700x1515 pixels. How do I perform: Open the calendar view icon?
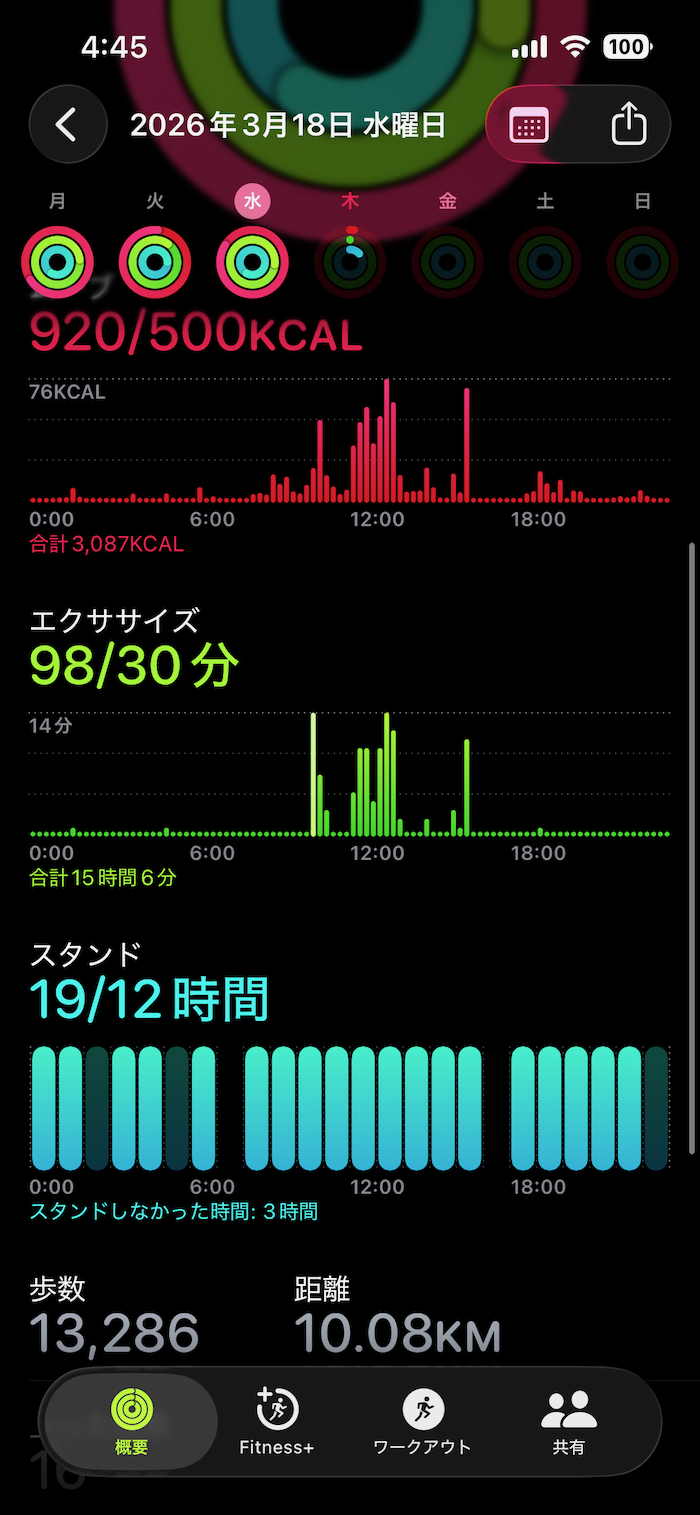(528, 125)
